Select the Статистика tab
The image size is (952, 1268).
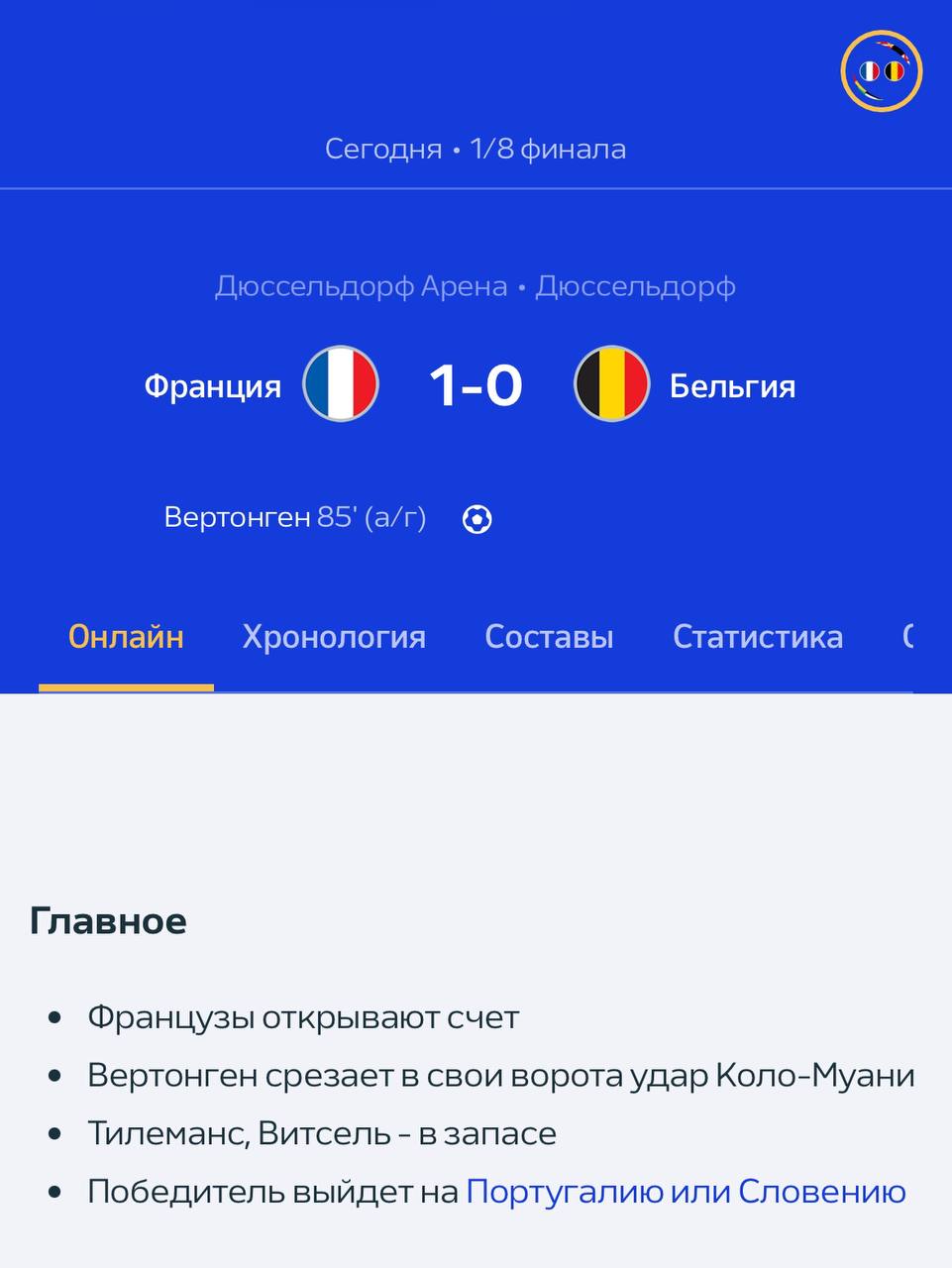pyautogui.click(x=758, y=637)
